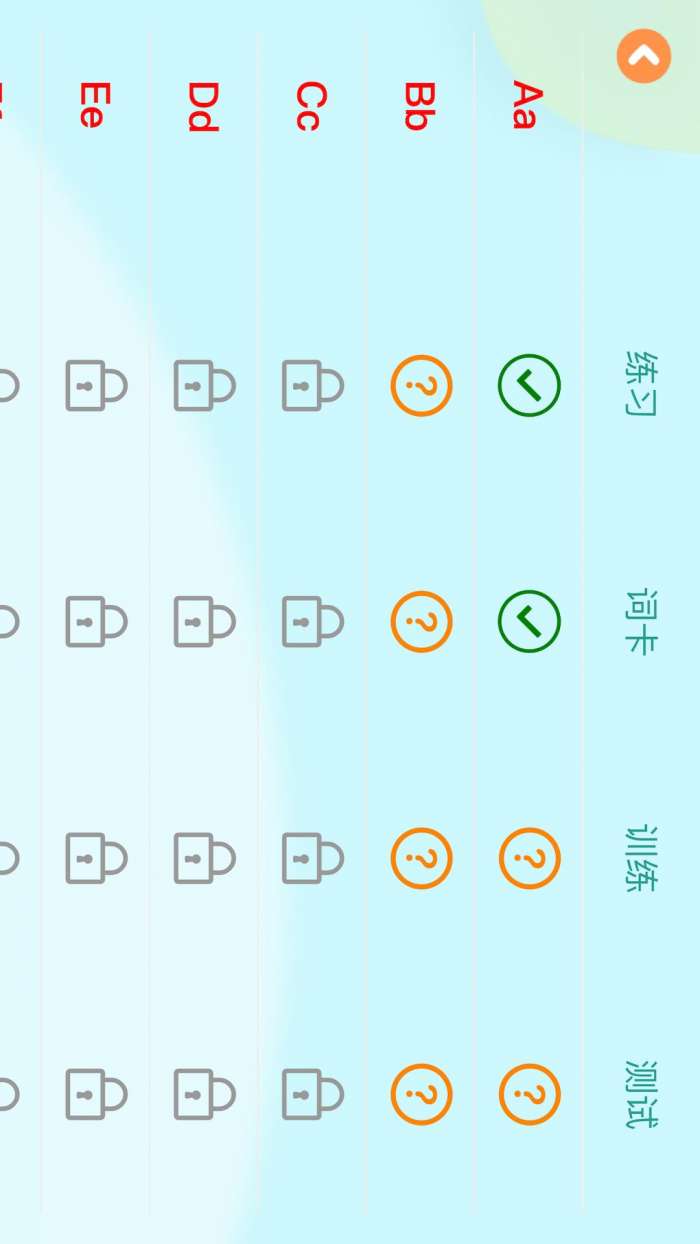Start the 测试 for Bb
700x1244 pixels.
[421, 1094]
